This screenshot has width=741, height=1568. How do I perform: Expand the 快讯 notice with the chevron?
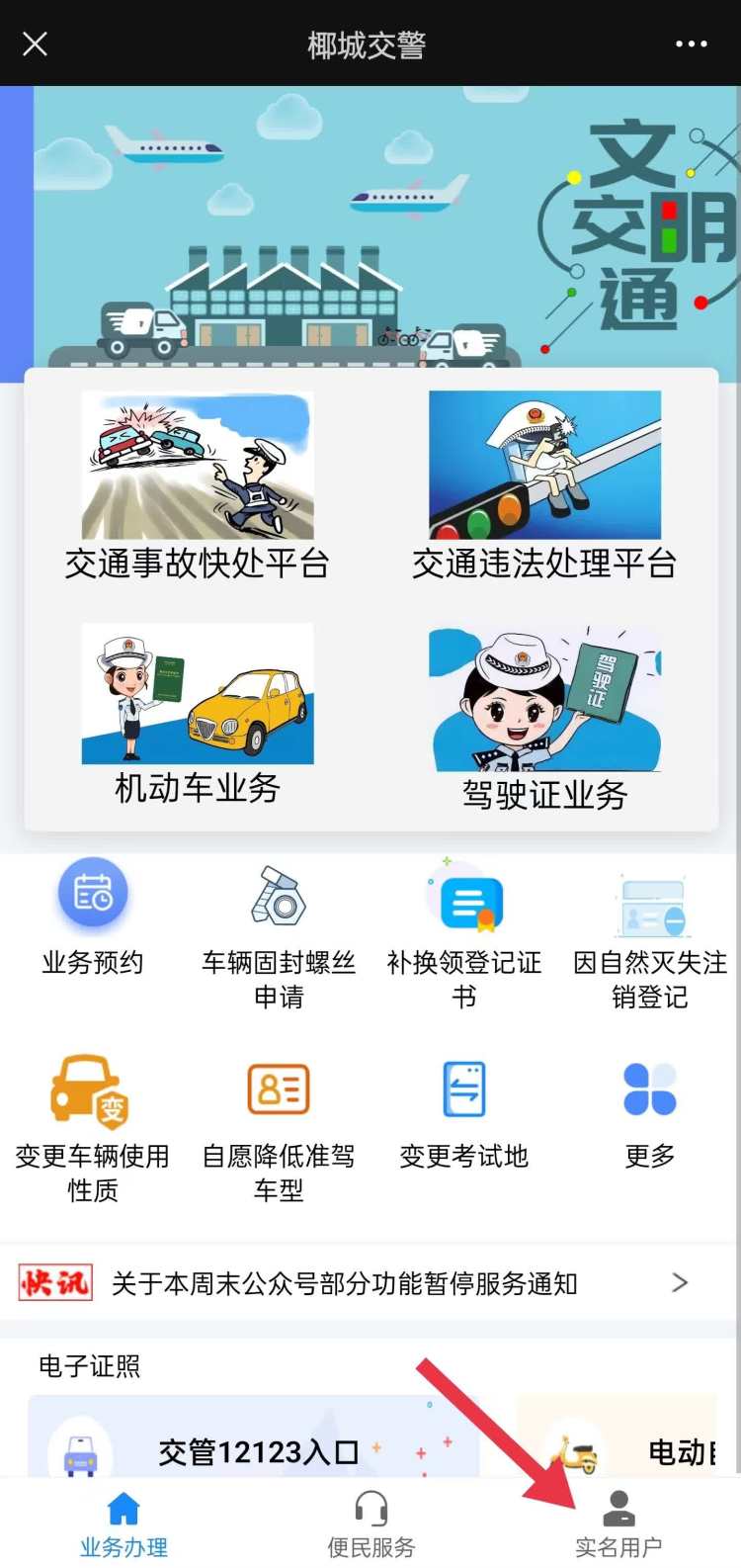[x=679, y=1282]
